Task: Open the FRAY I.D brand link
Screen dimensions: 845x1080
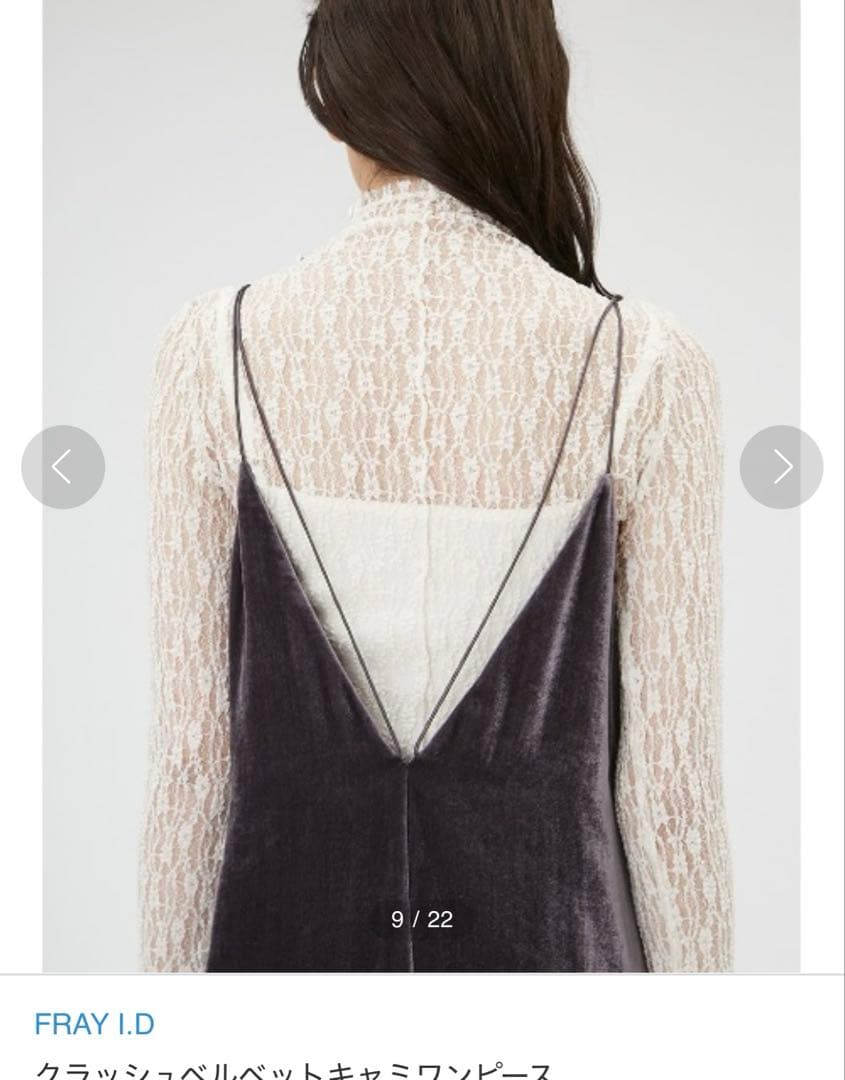Action: (x=94, y=1024)
